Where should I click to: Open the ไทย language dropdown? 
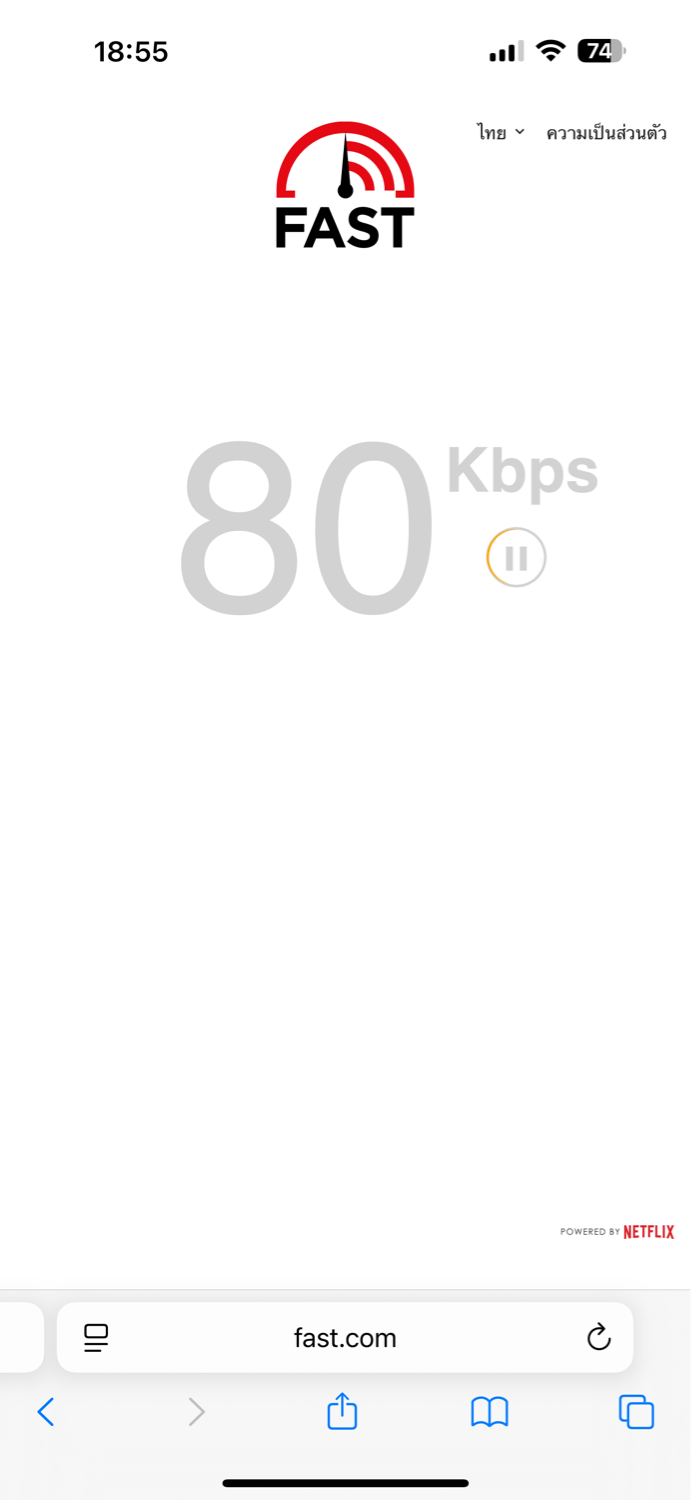click(x=501, y=133)
